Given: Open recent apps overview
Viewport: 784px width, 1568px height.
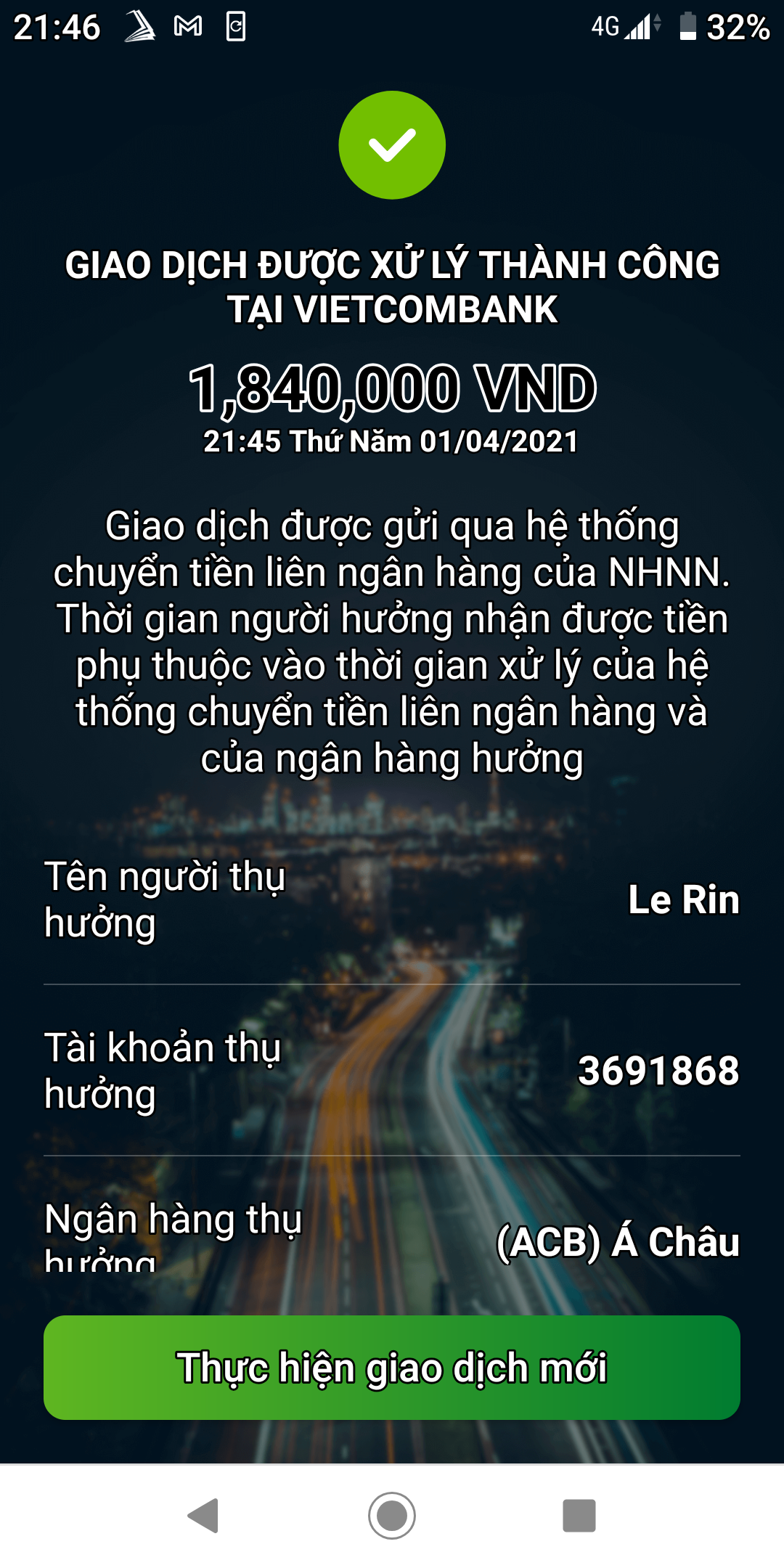Looking at the screenshot, I should (579, 1516).
